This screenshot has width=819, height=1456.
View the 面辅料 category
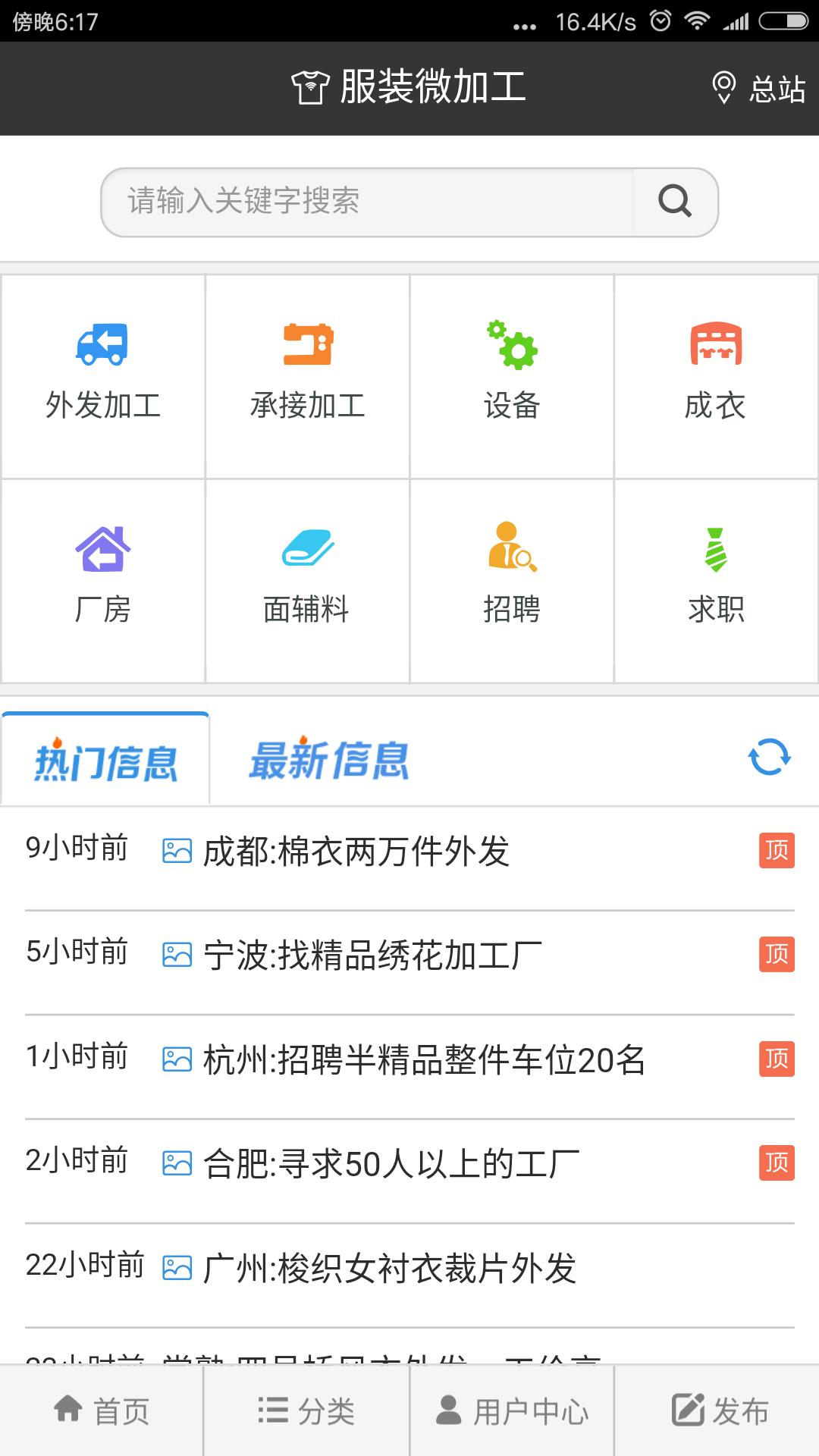307,580
